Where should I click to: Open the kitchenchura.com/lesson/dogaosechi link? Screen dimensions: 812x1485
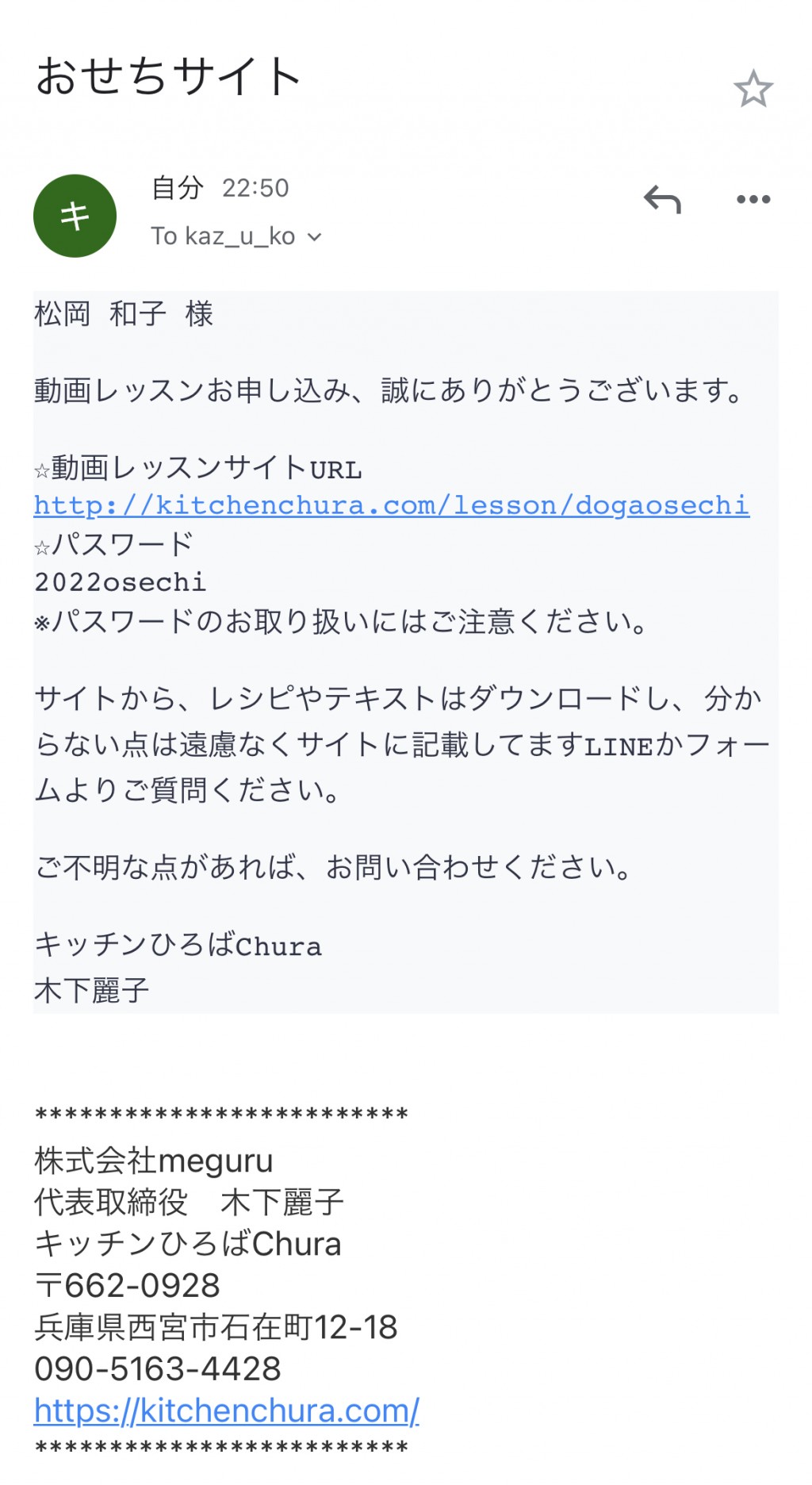[391, 505]
